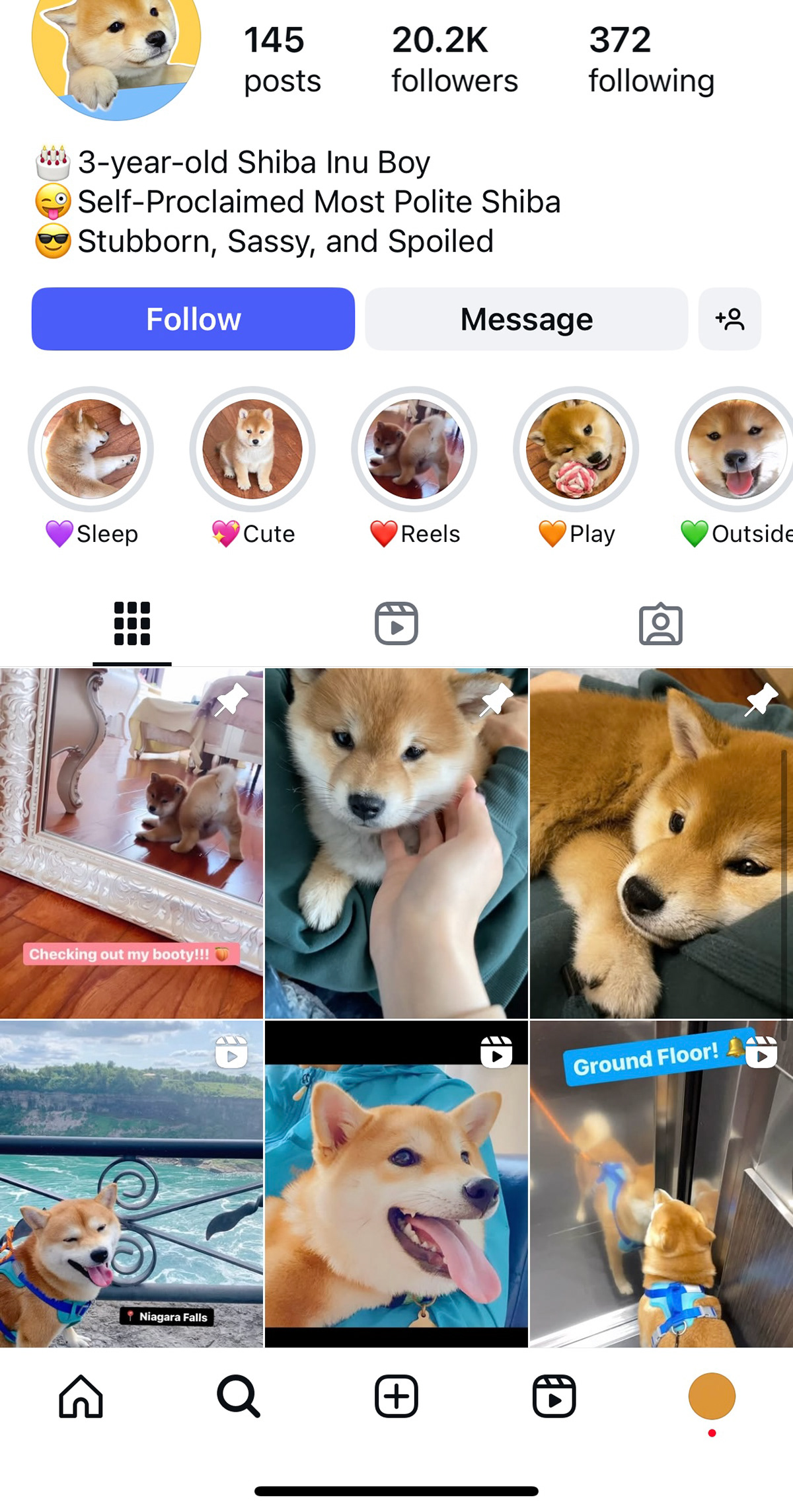
Task: Open the Outside story highlight
Action: [x=737, y=449]
